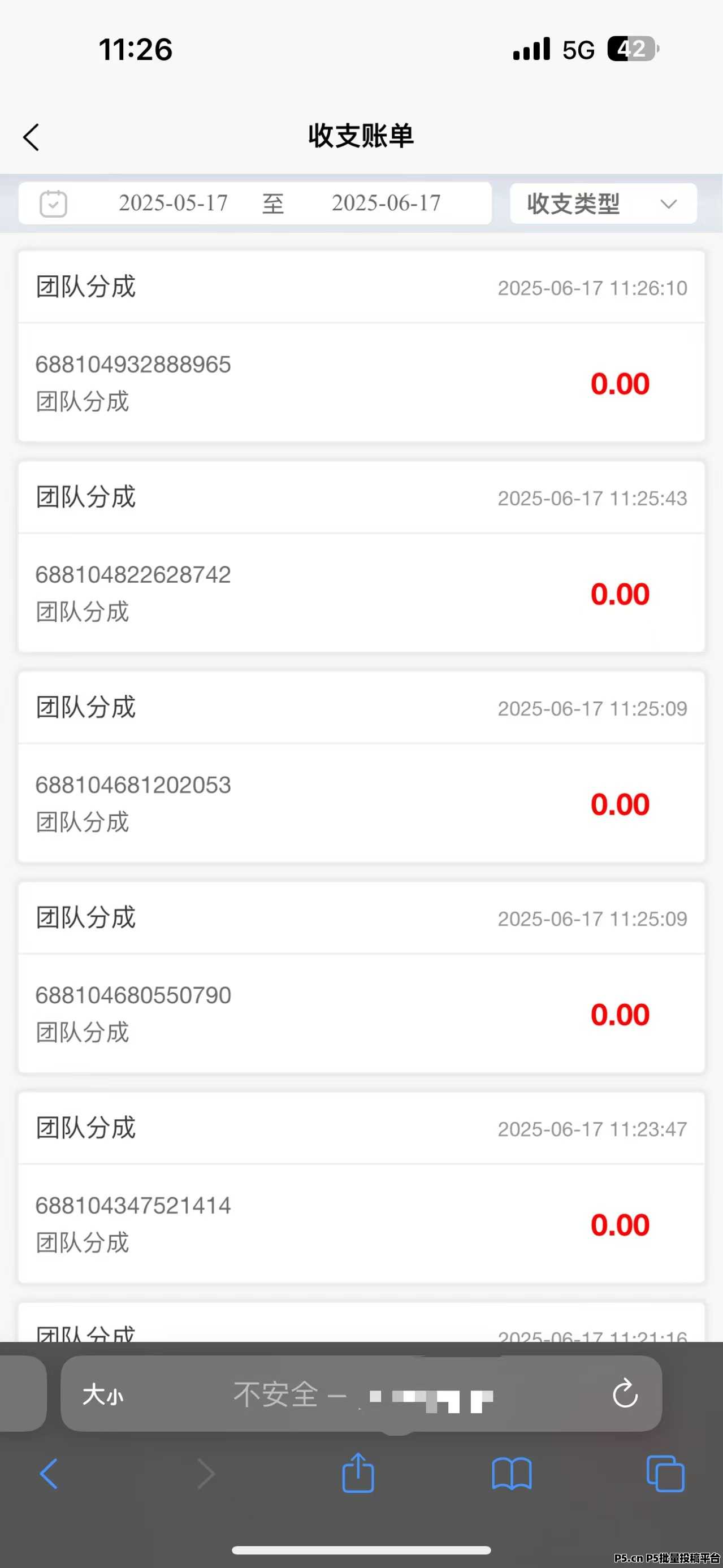The height and width of the screenshot is (1568, 723).
Task: Open the browser bookmarks
Action: pos(512,1474)
